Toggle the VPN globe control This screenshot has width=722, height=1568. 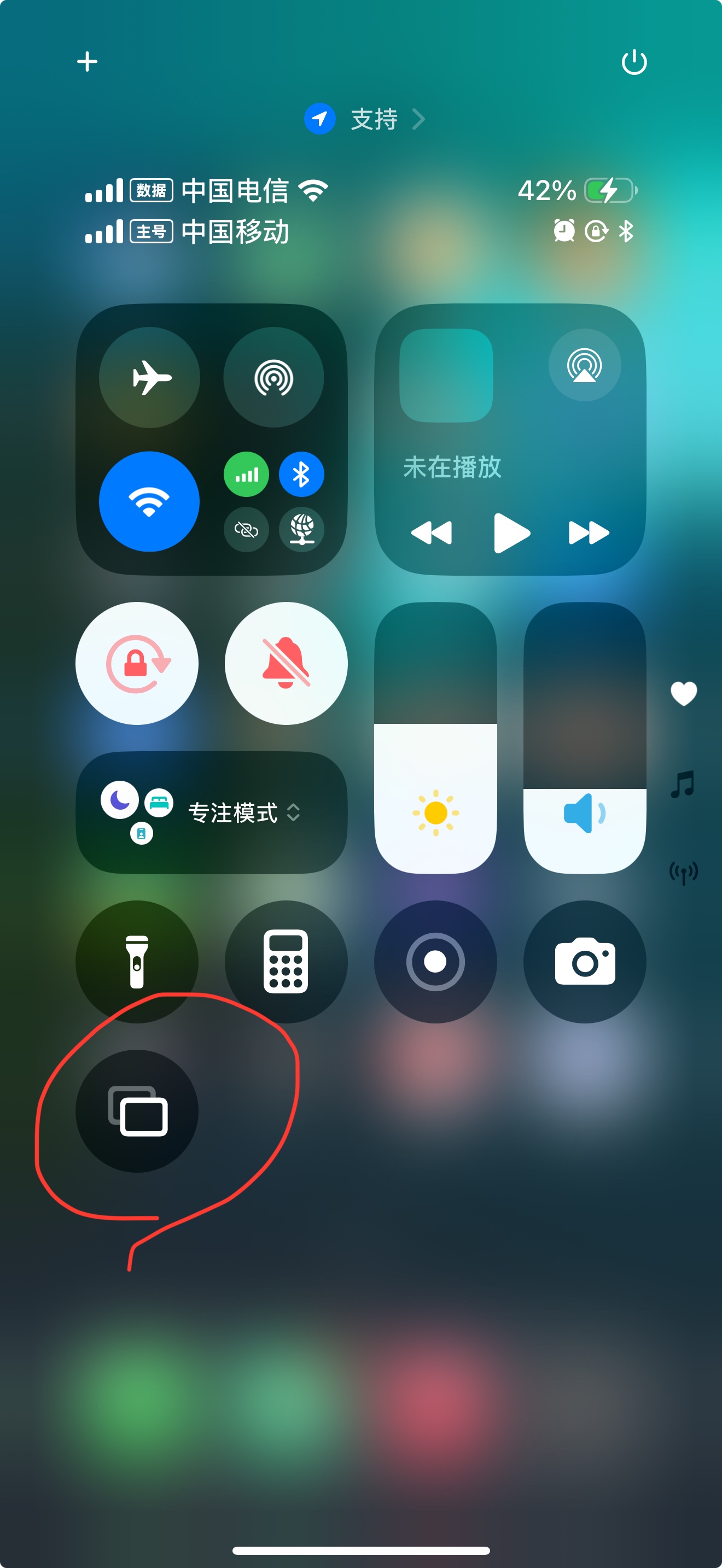[301, 530]
